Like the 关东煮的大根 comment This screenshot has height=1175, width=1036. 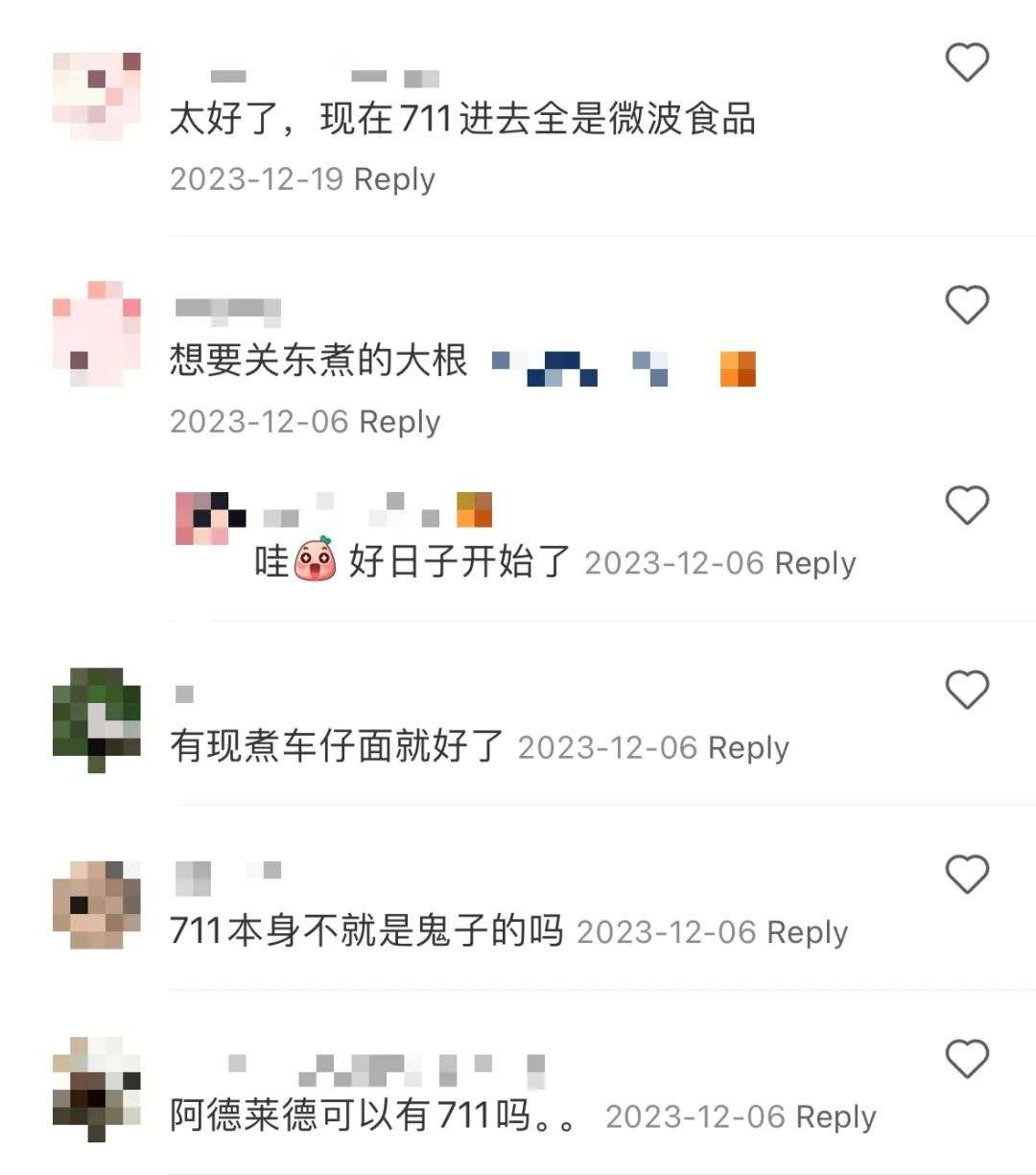tap(967, 306)
